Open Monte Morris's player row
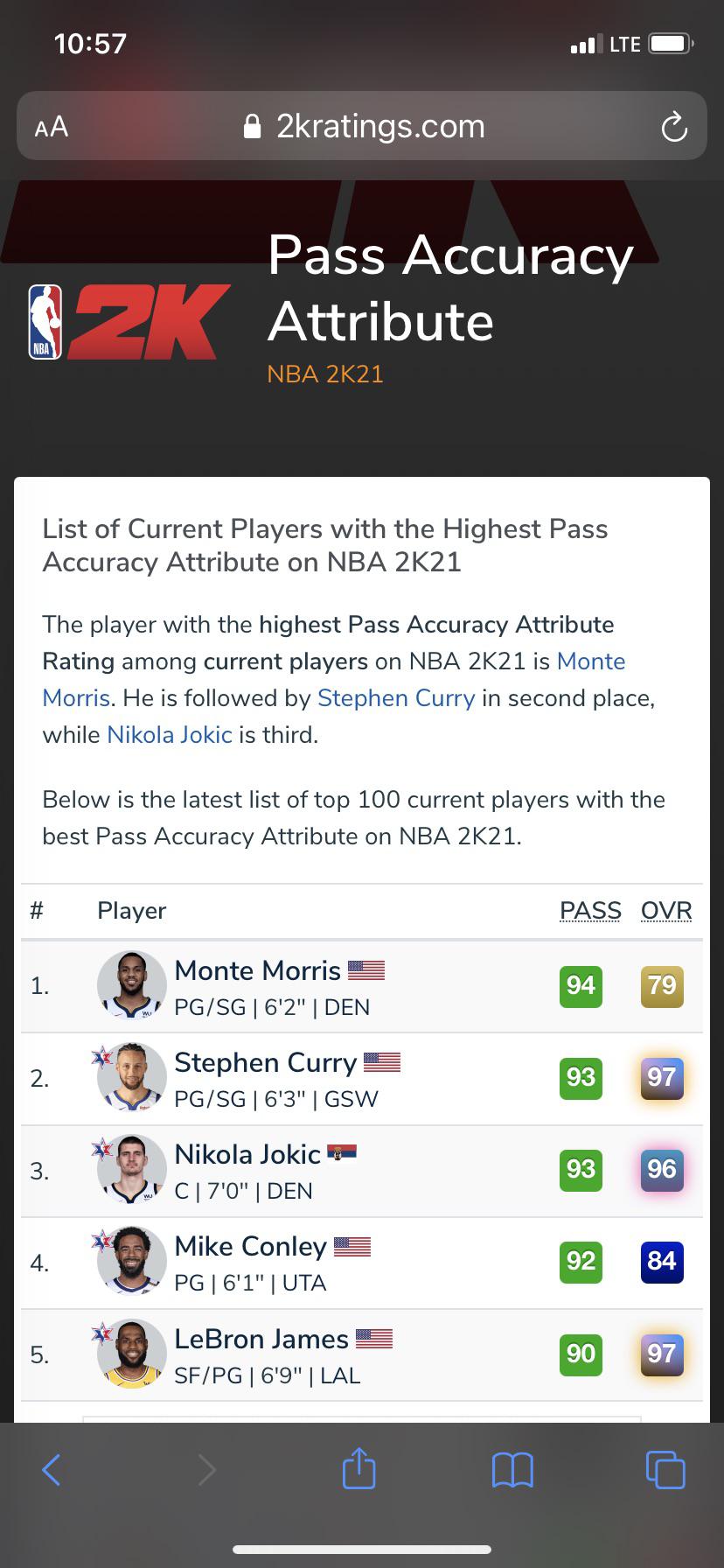This screenshot has height=1568, width=724. pos(257,970)
